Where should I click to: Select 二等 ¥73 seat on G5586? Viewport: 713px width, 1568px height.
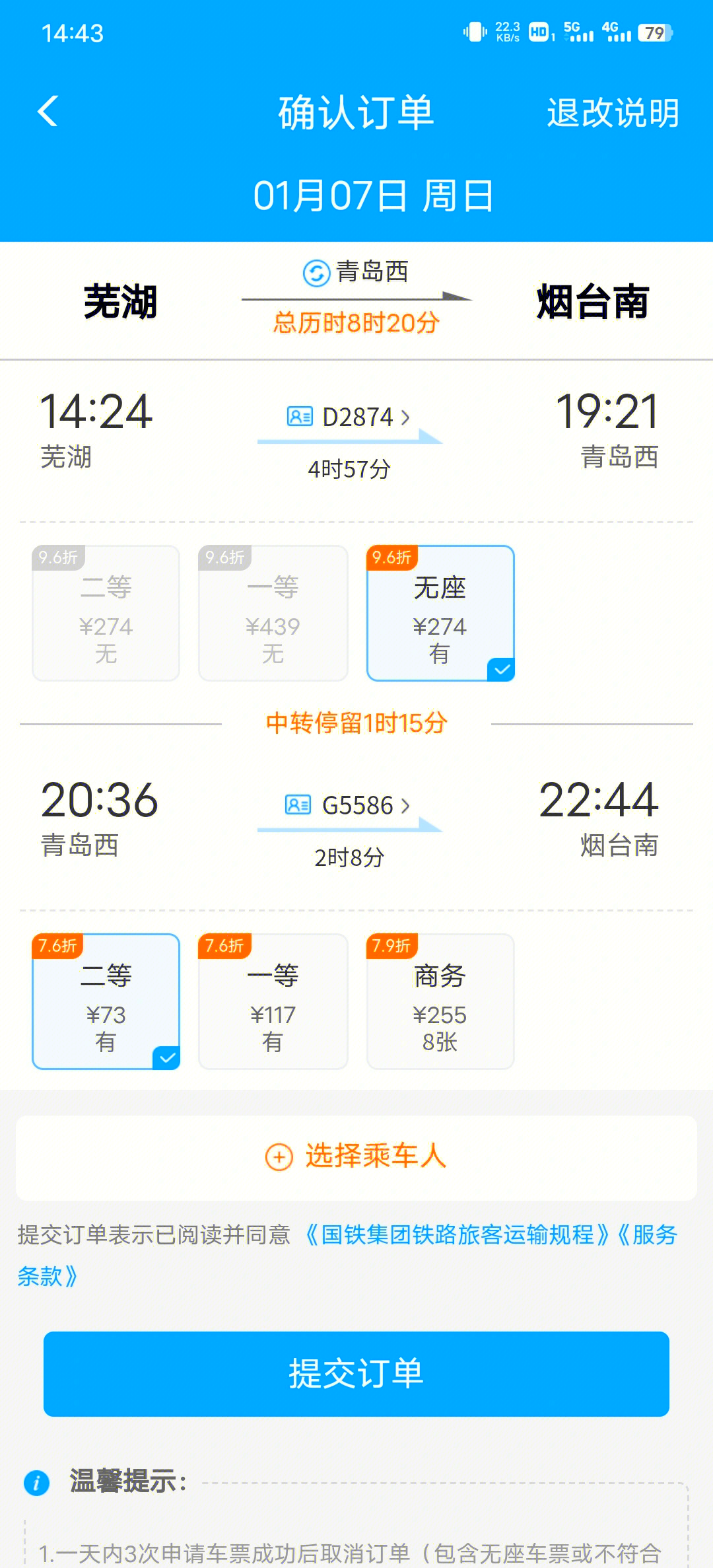pyautogui.click(x=106, y=1001)
